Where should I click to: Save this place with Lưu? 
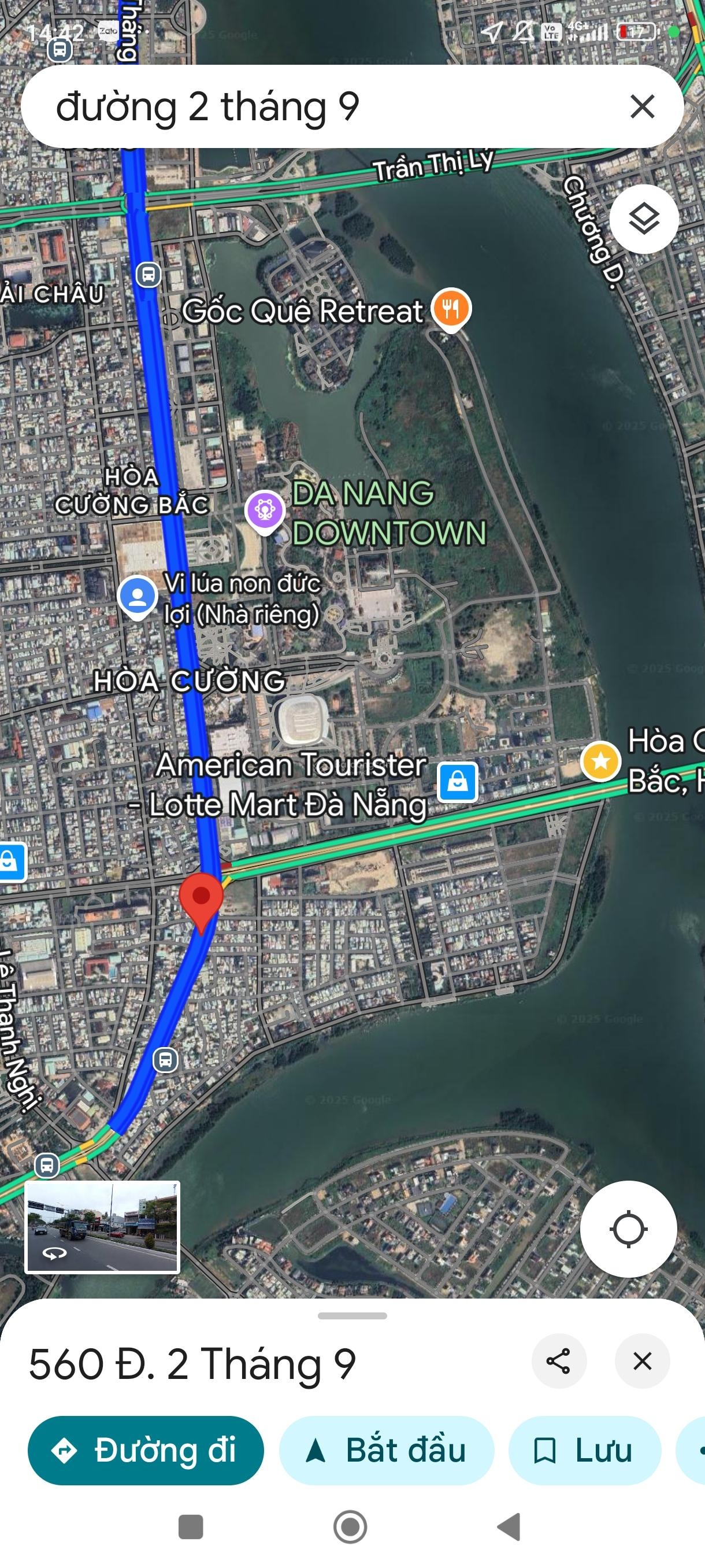coord(584,1450)
